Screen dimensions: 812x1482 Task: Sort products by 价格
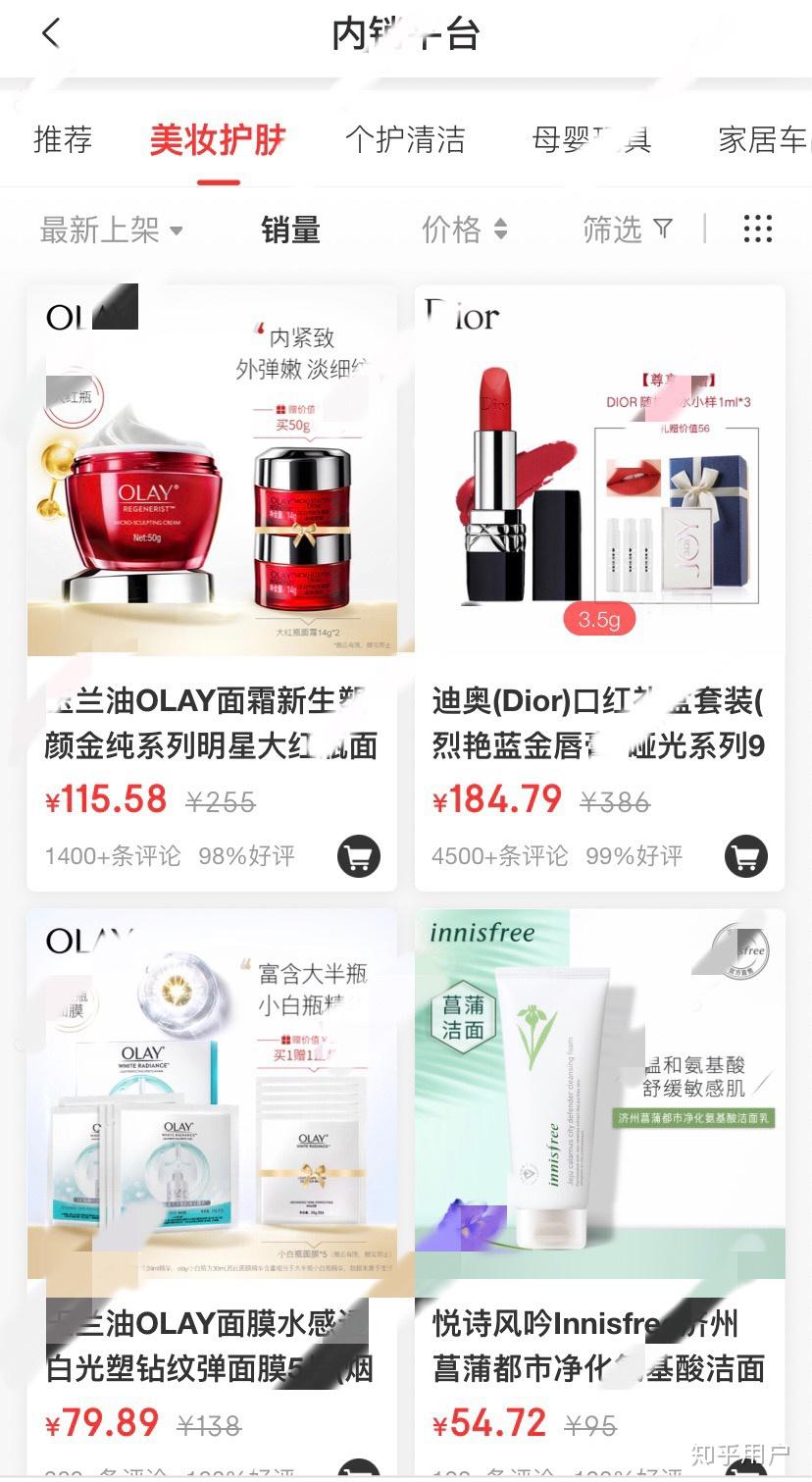(x=464, y=230)
